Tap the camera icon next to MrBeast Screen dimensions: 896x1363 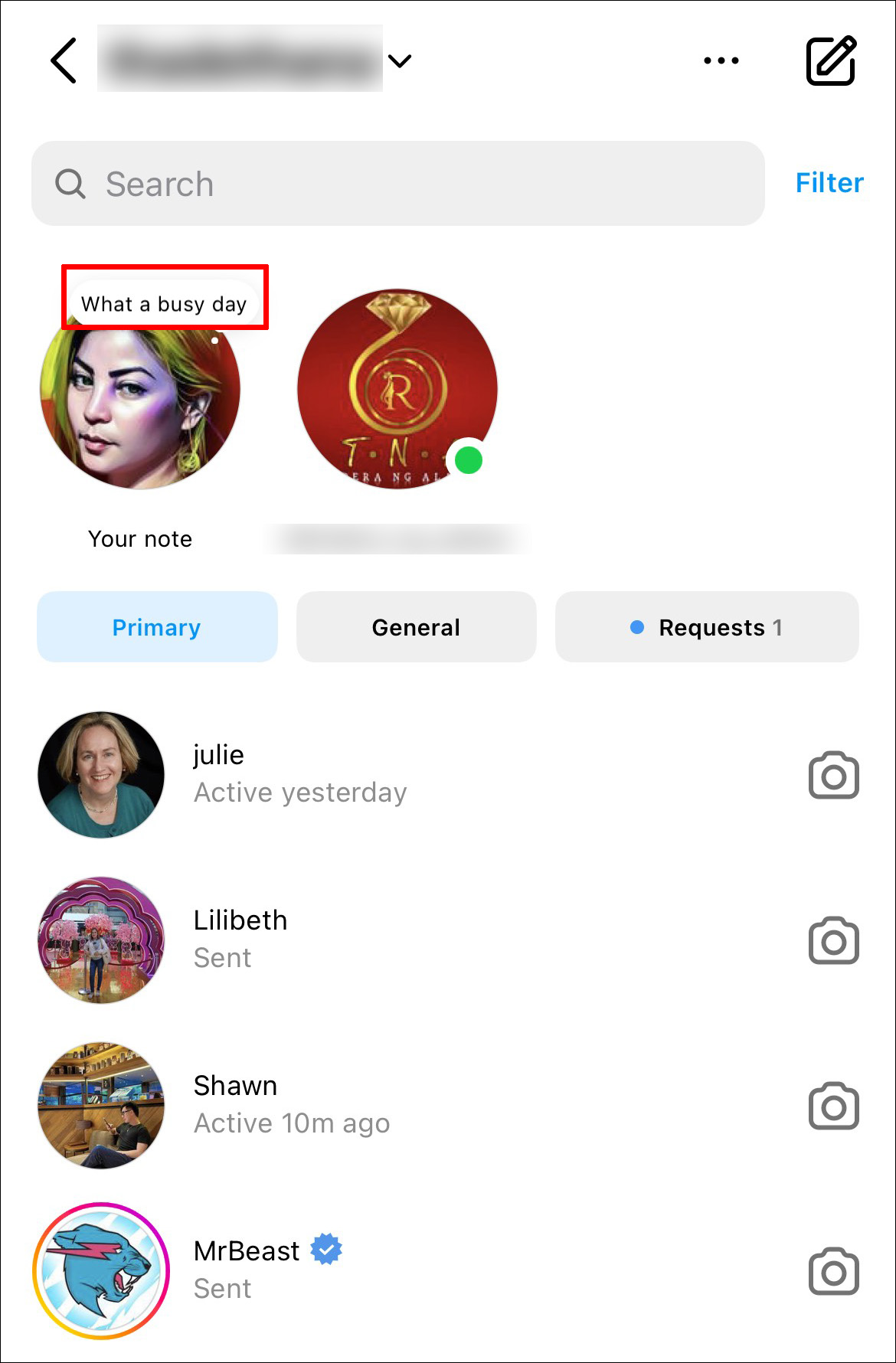833,1272
